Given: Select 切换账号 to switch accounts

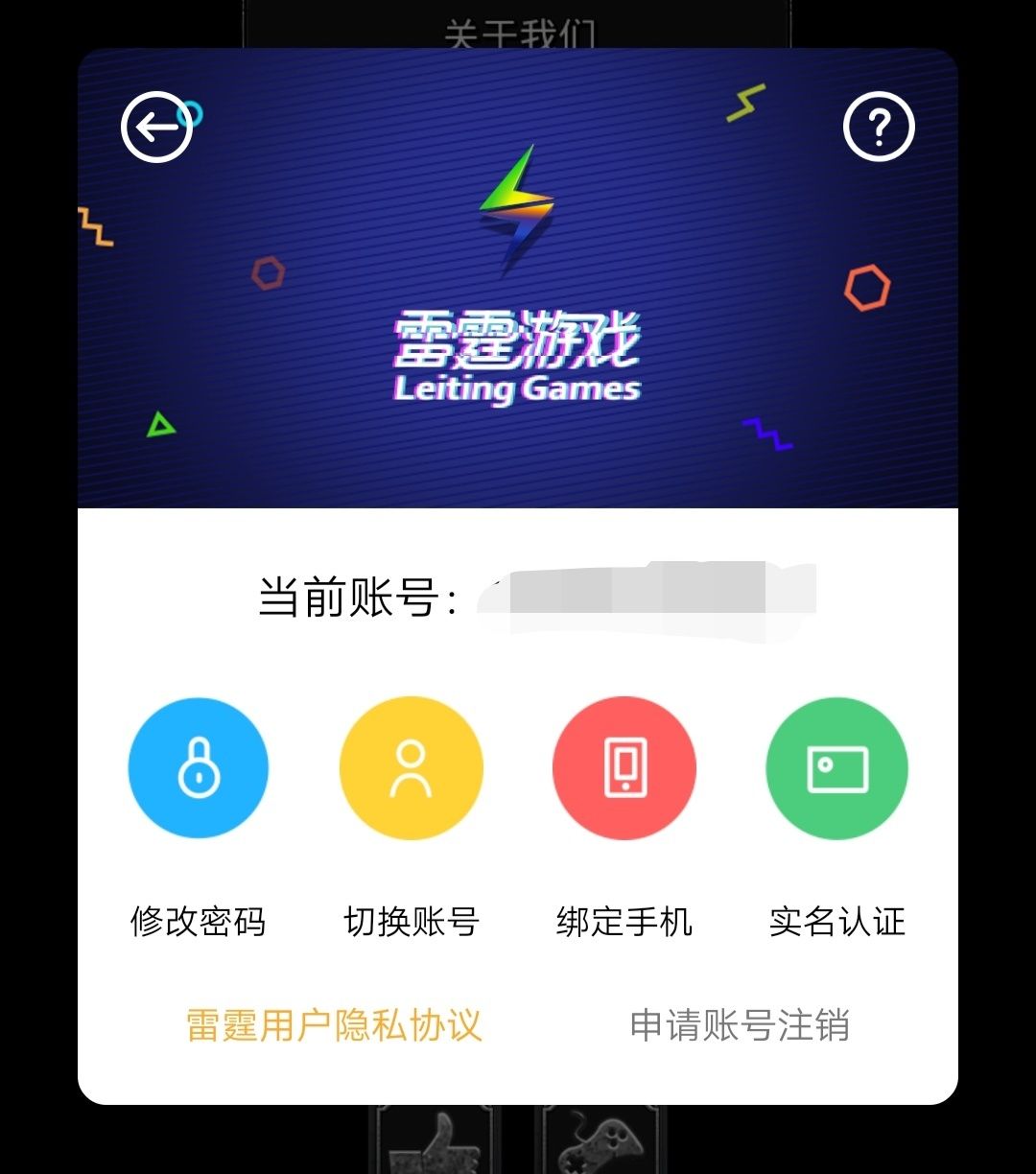Looking at the screenshot, I should (411, 922).
